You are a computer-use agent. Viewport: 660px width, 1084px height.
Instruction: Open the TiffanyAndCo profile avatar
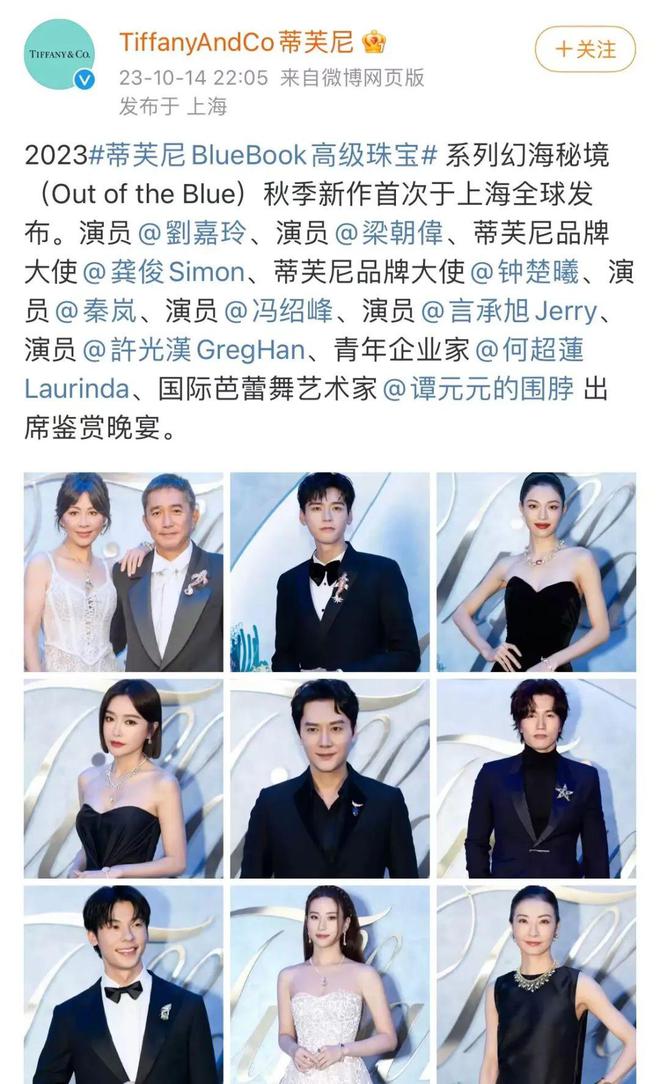(61, 55)
